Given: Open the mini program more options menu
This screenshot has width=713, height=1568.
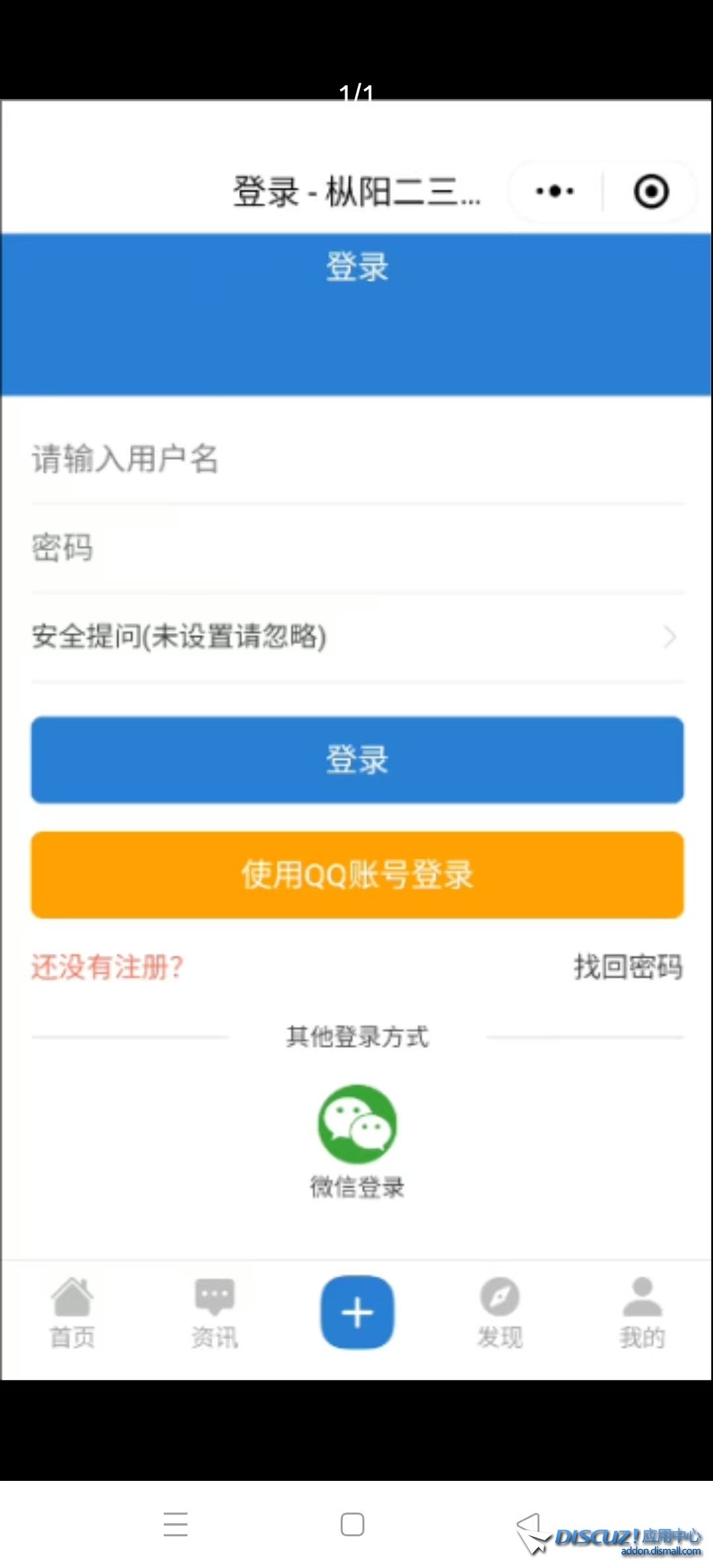Looking at the screenshot, I should (x=555, y=191).
